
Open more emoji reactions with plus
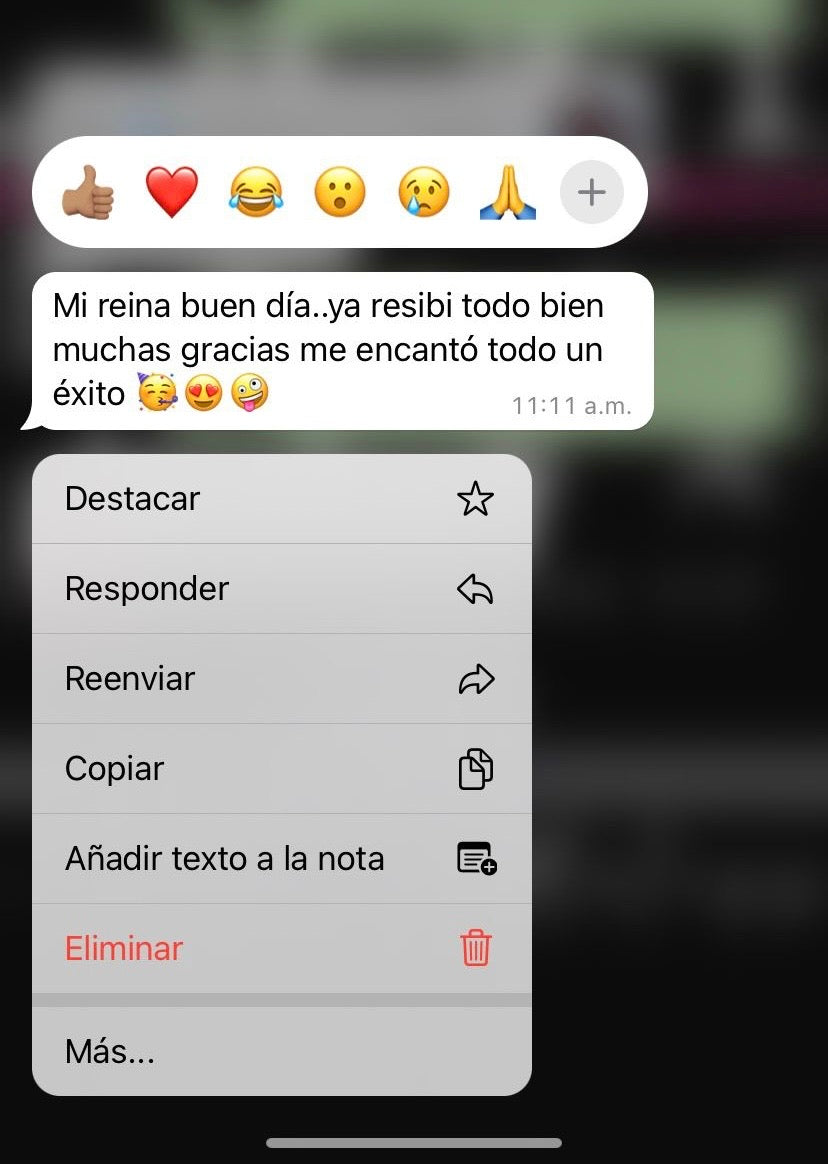[591, 192]
